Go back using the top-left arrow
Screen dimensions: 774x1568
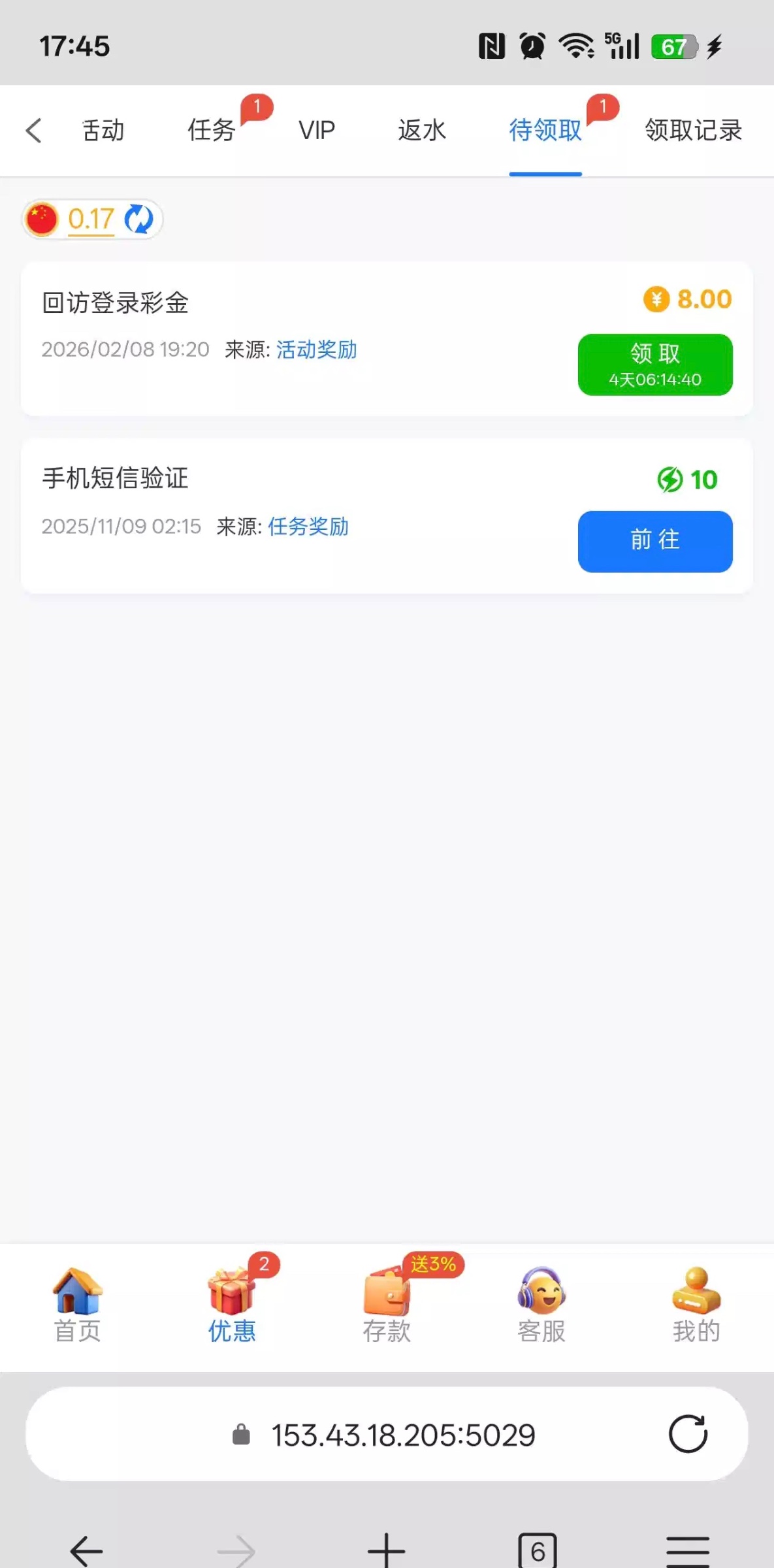(x=34, y=130)
